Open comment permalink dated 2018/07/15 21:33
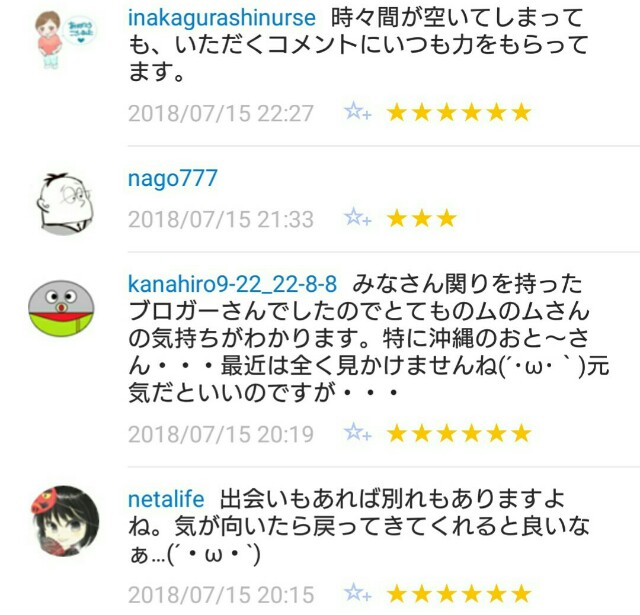Screen dimensions: 640x615 [220, 219]
